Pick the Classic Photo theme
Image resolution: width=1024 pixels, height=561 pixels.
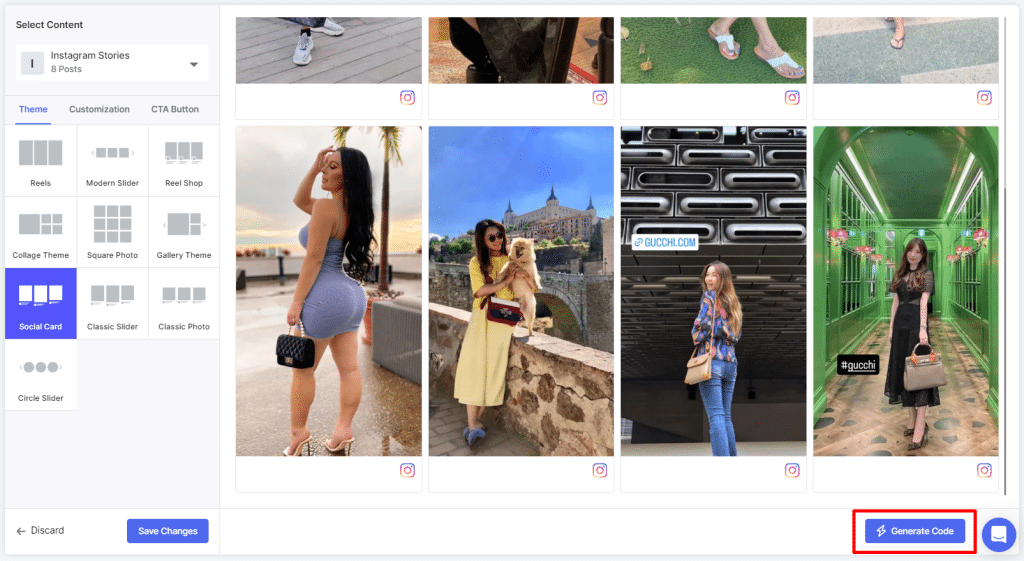(x=184, y=303)
